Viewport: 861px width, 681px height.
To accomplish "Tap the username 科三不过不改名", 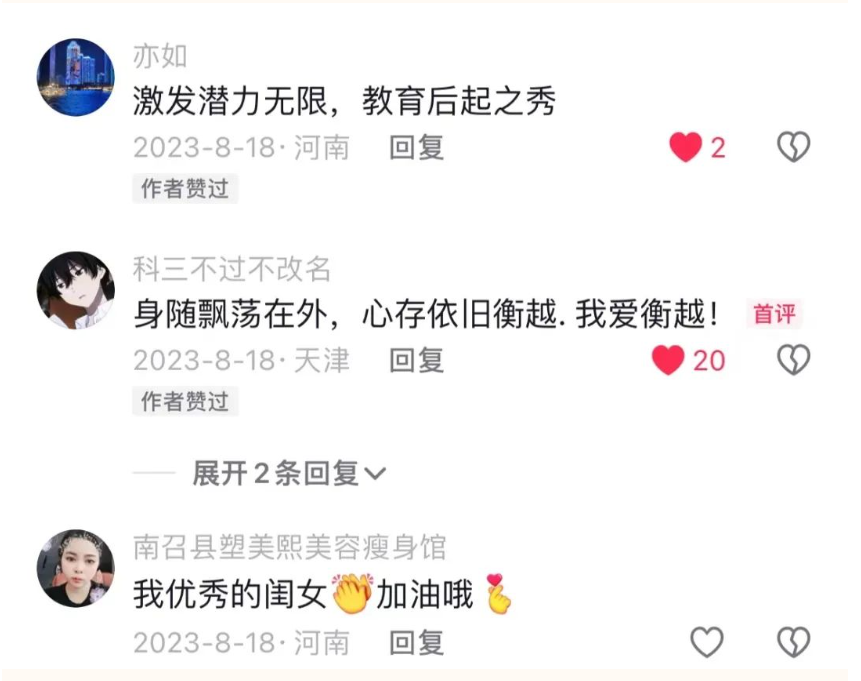I will tap(232, 268).
